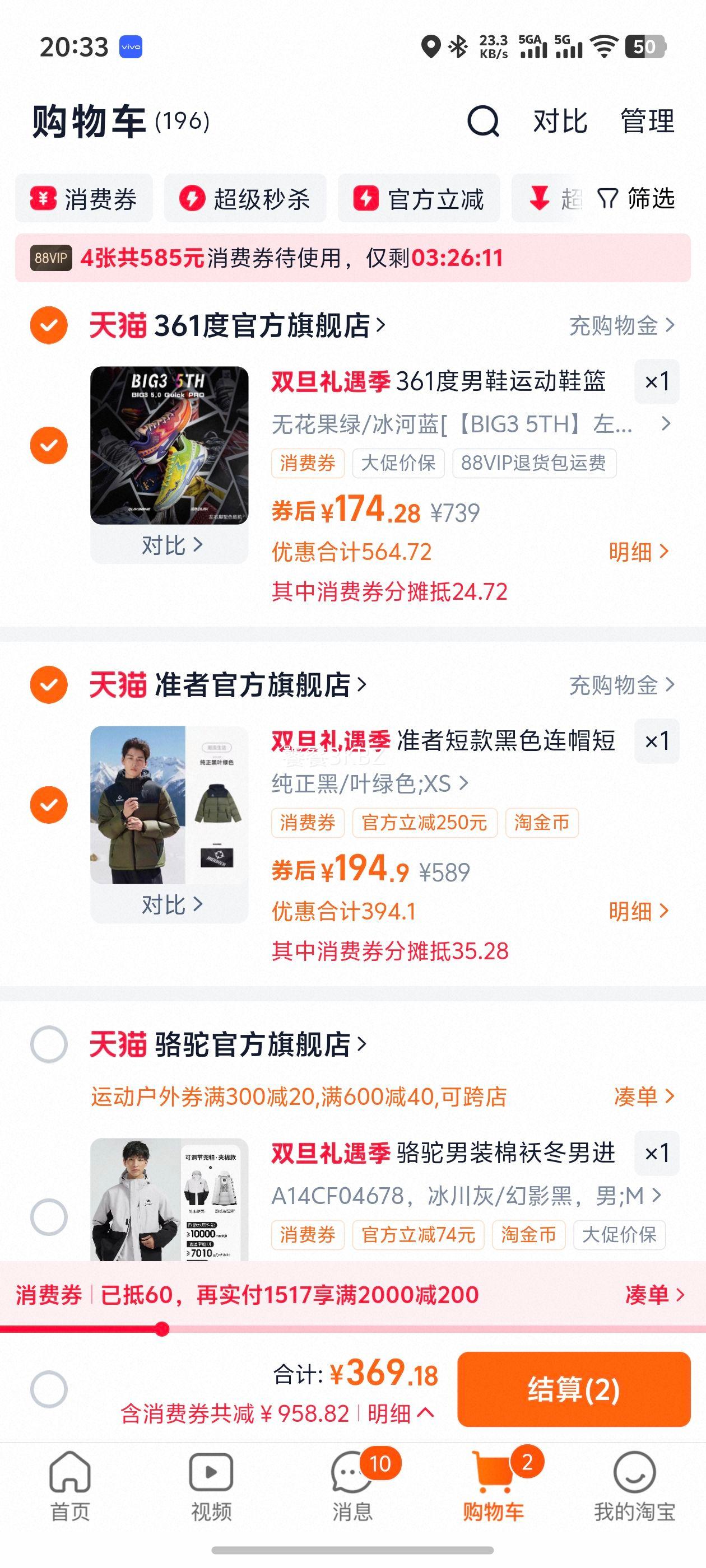This screenshot has height=1568, width=706.
Task: Toggle the select-all checkbox beside 合计
Action: 49,1389
